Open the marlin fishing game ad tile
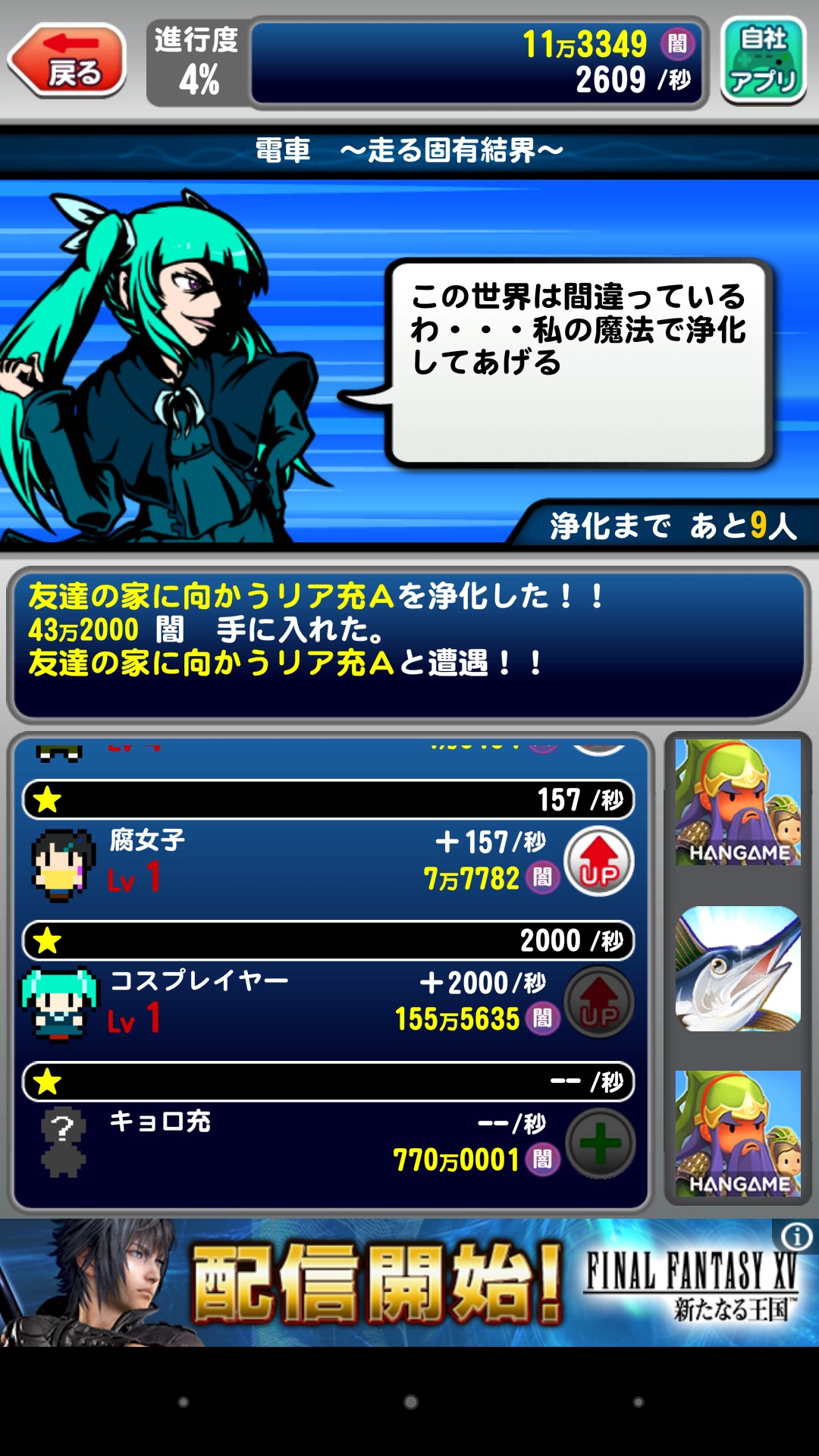This screenshot has width=819, height=1456. click(738, 968)
